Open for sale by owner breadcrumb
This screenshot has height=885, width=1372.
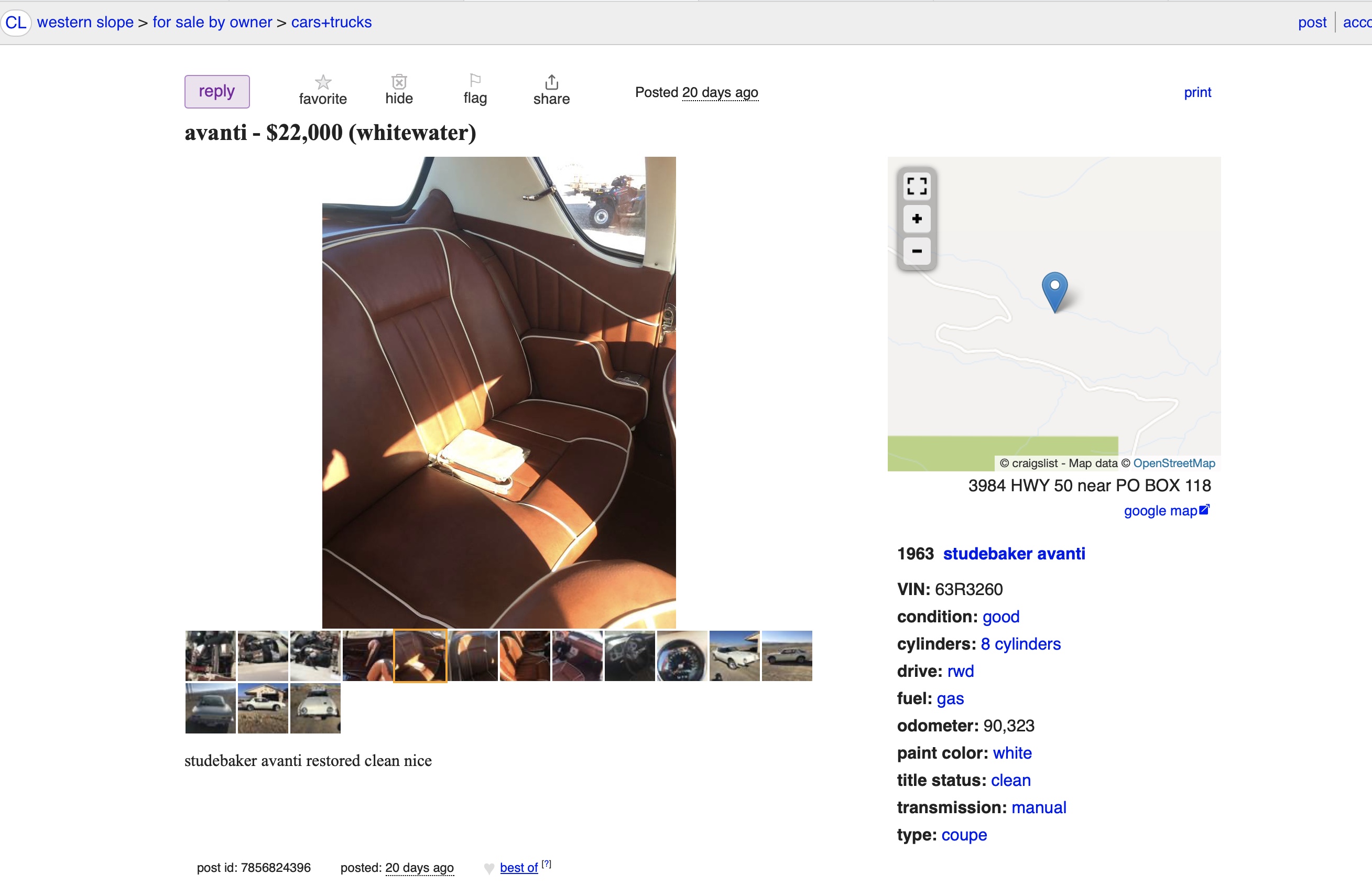[x=212, y=23]
